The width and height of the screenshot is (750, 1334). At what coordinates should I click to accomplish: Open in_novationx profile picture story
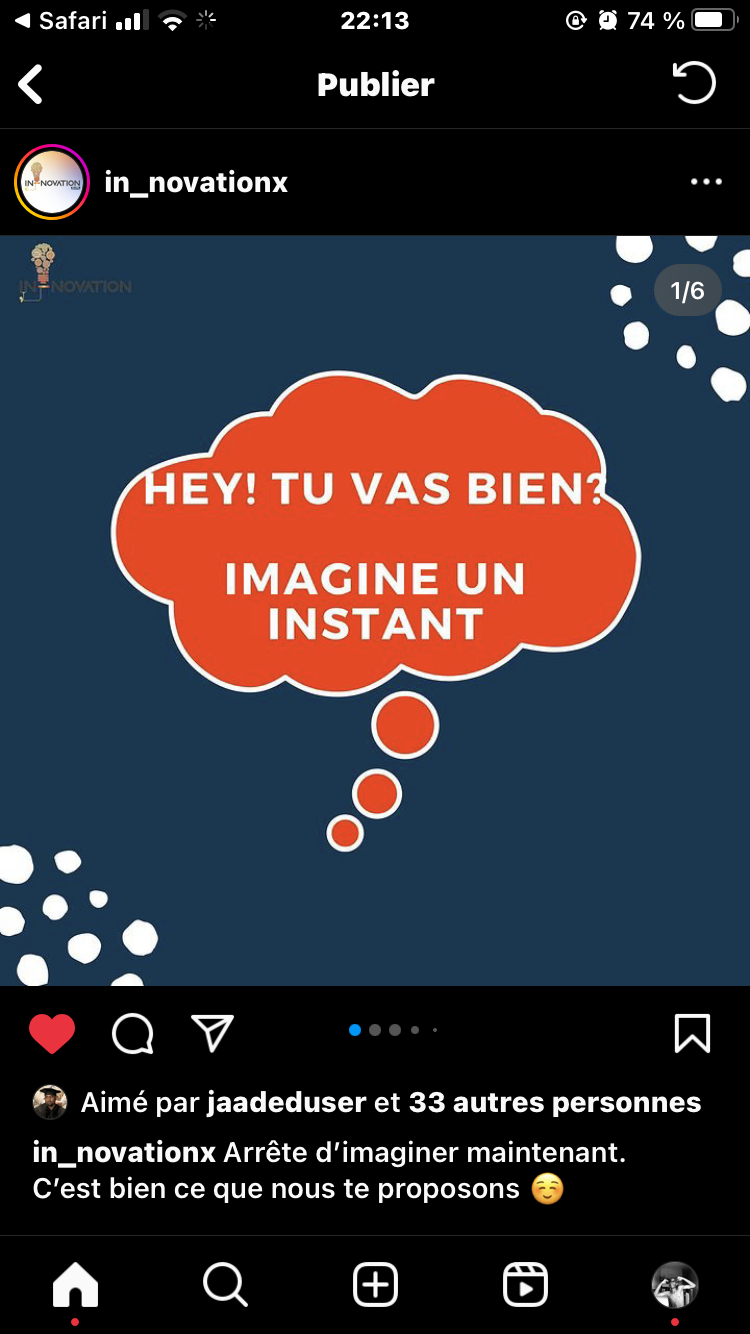pos(52,182)
